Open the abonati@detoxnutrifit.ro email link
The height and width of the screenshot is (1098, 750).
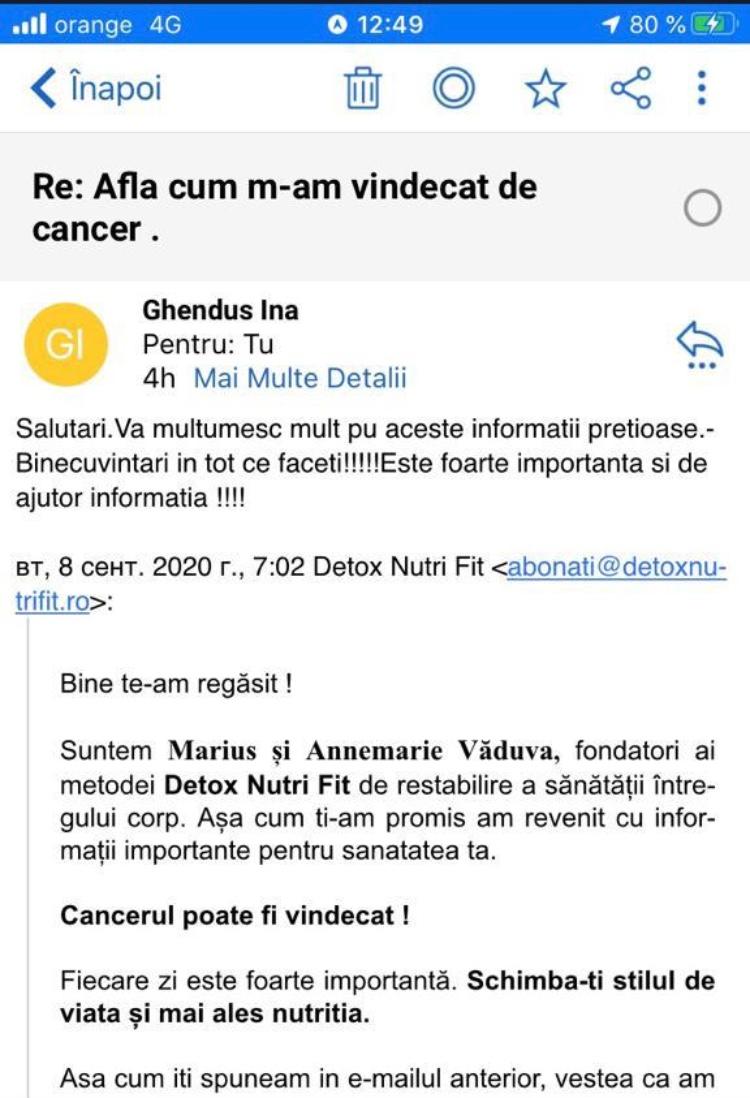point(616,567)
